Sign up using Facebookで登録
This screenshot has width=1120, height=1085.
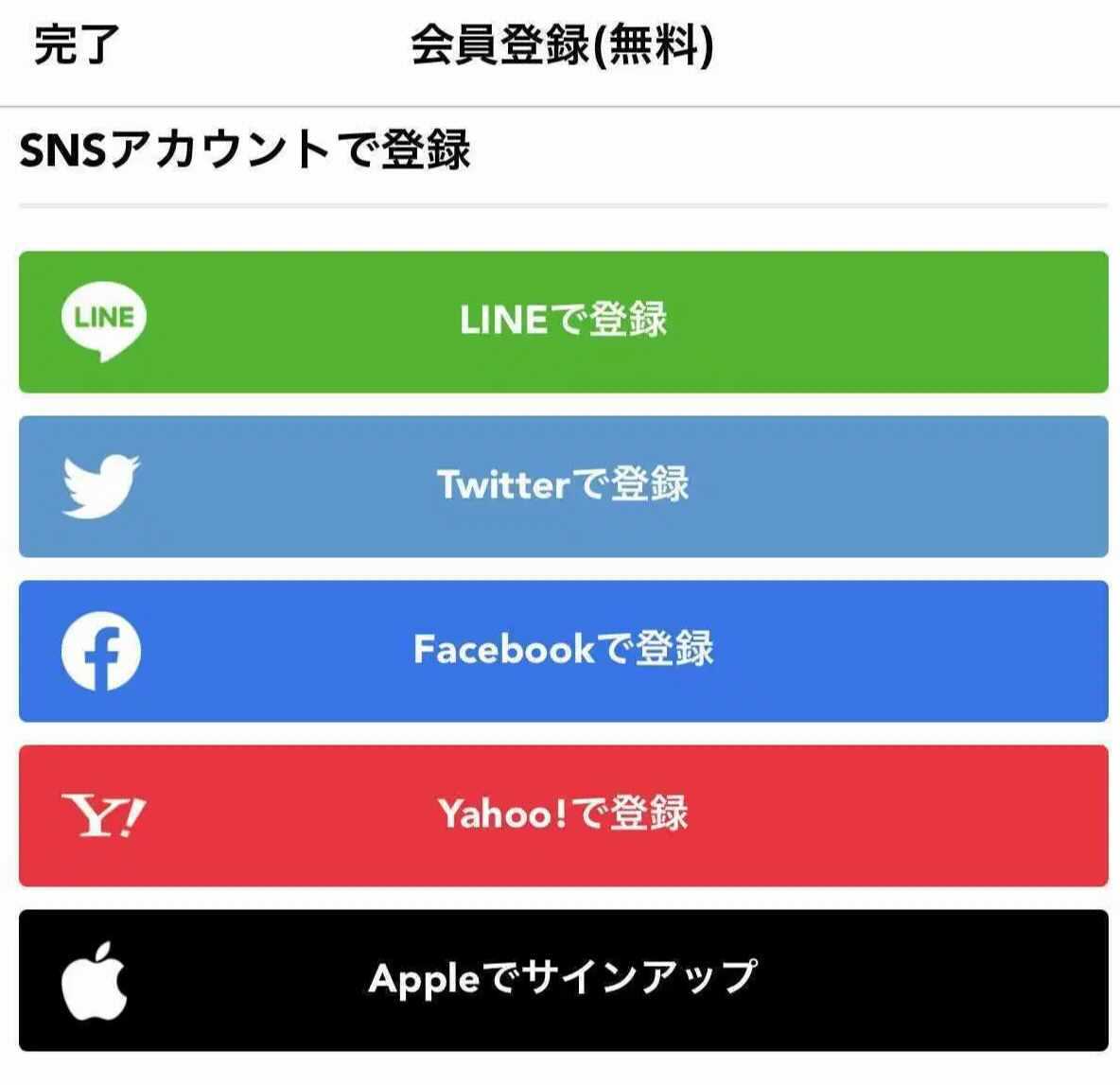(563, 651)
